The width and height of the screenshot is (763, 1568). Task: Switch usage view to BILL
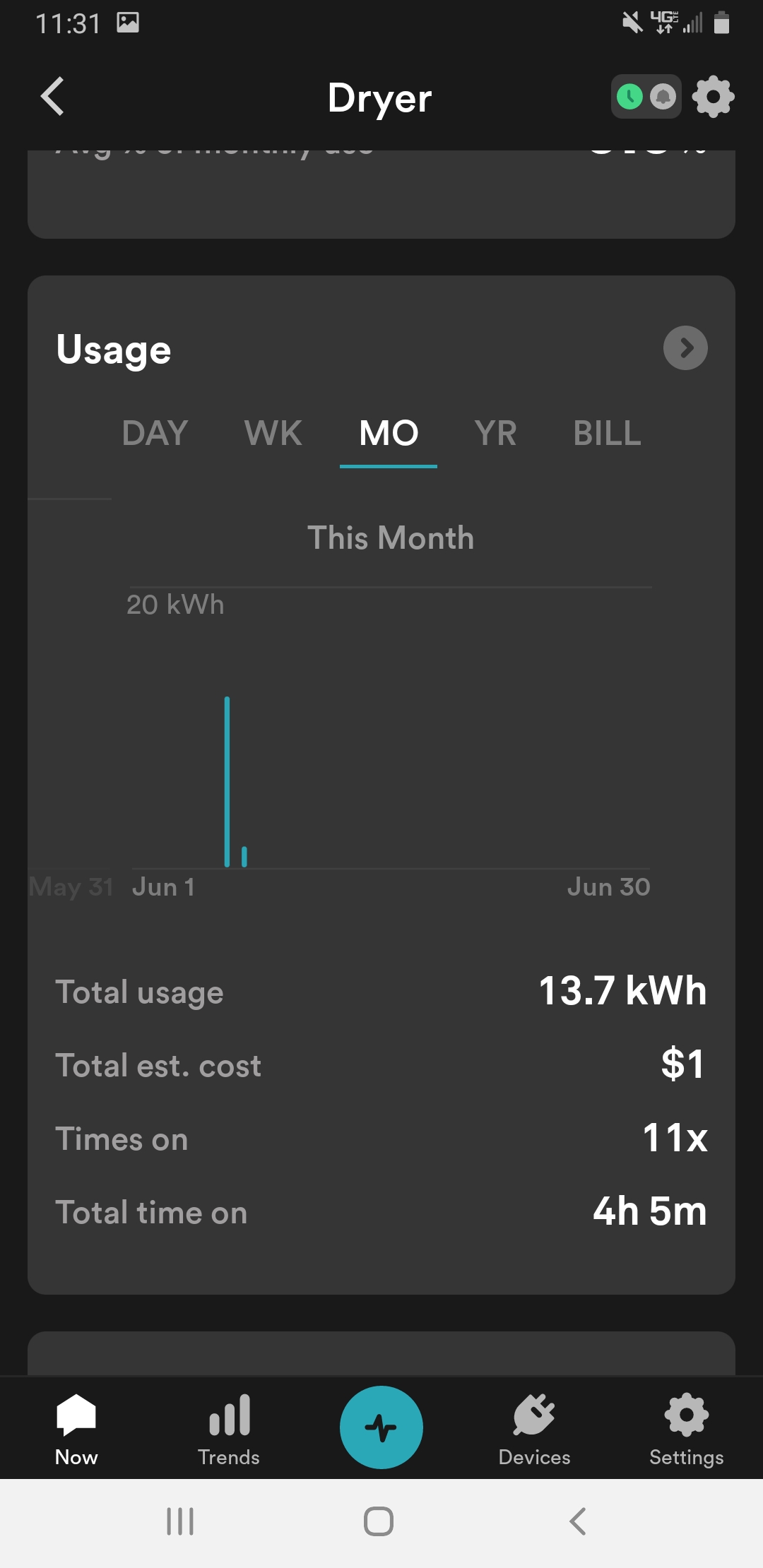point(607,433)
